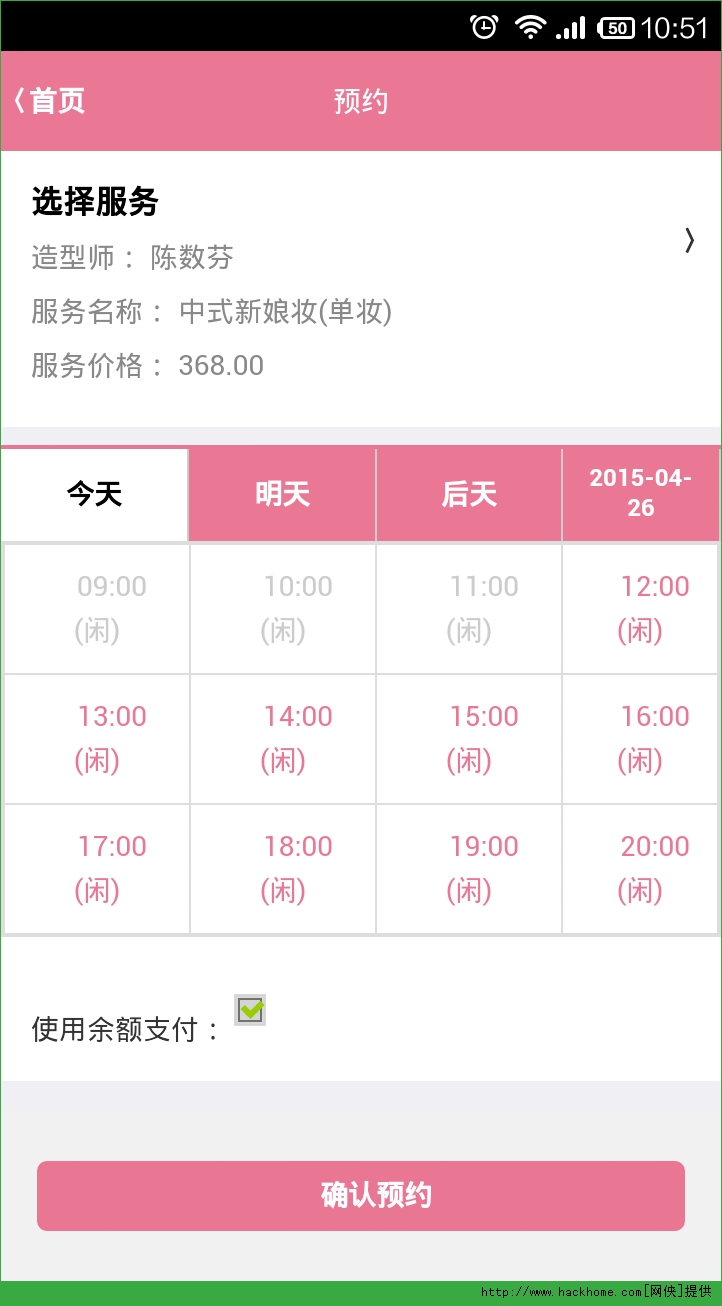Choose the 13:00 time slot
The height and width of the screenshot is (1306, 722).
point(97,739)
